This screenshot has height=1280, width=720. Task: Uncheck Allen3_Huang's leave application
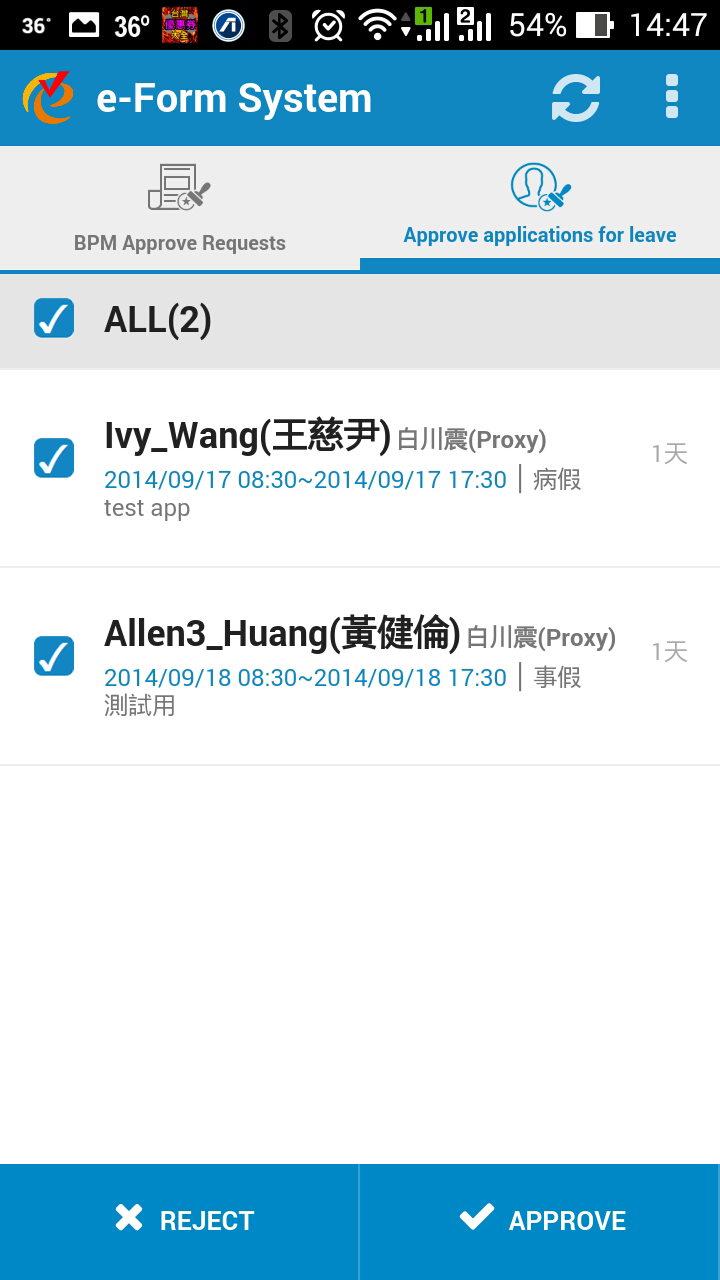point(54,655)
